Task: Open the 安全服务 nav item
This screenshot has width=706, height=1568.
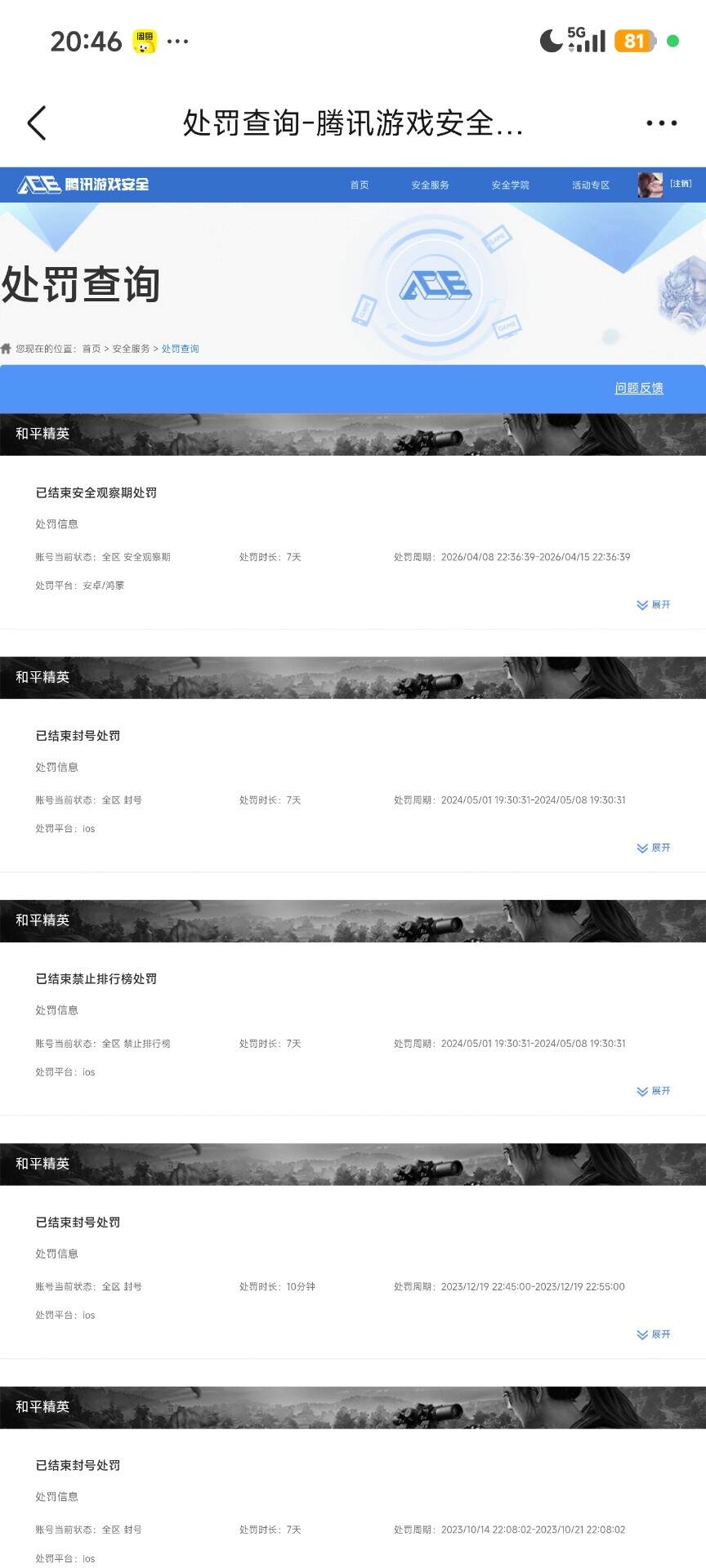Action: click(431, 185)
